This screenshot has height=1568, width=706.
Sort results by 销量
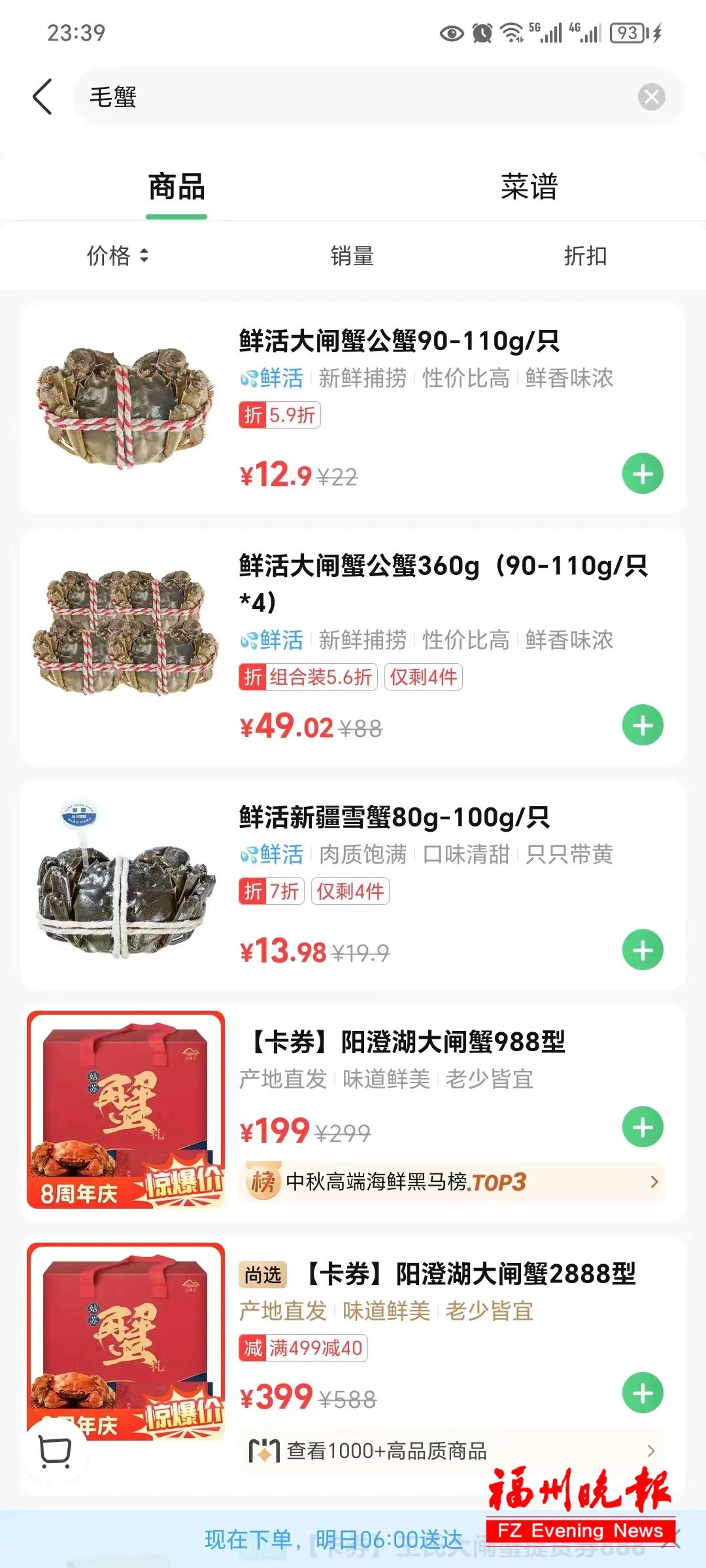tap(352, 256)
